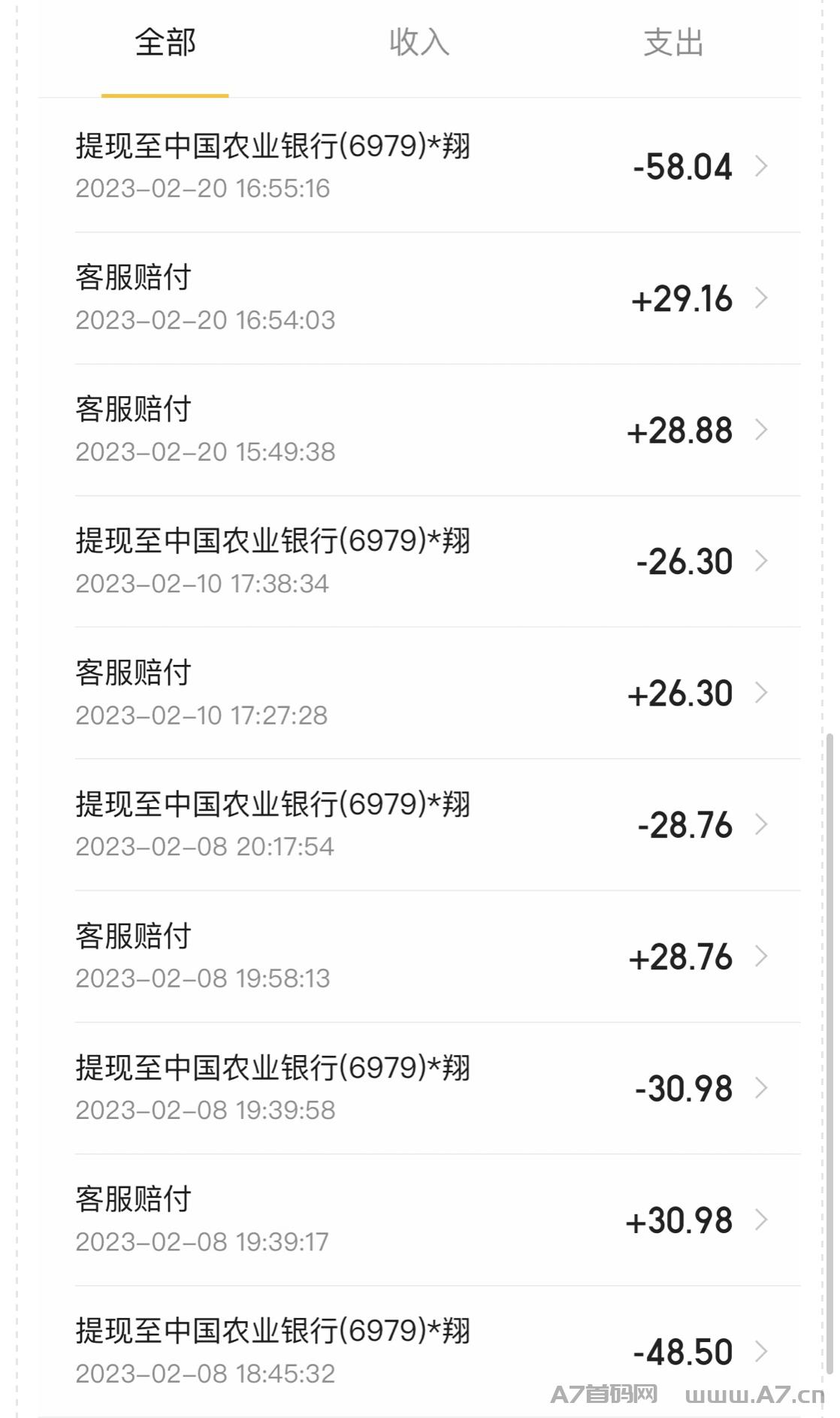View the +30.98 客服赔付 details
This screenshot has height=1418, width=840.
(x=421, y=1220)
